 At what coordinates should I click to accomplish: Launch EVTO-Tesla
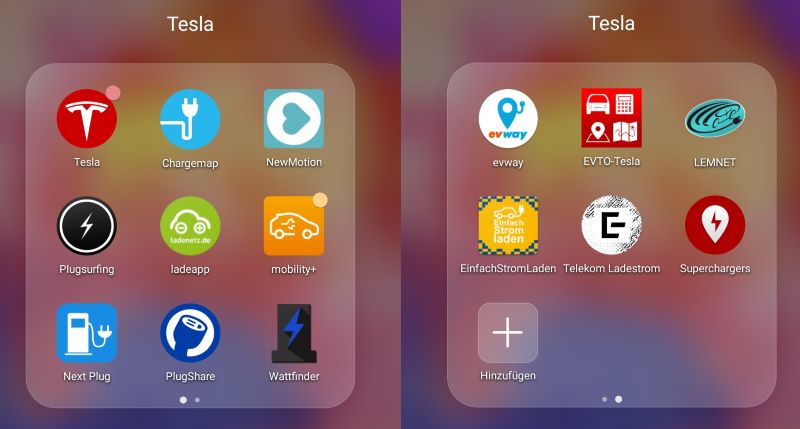tap(612, 119)
